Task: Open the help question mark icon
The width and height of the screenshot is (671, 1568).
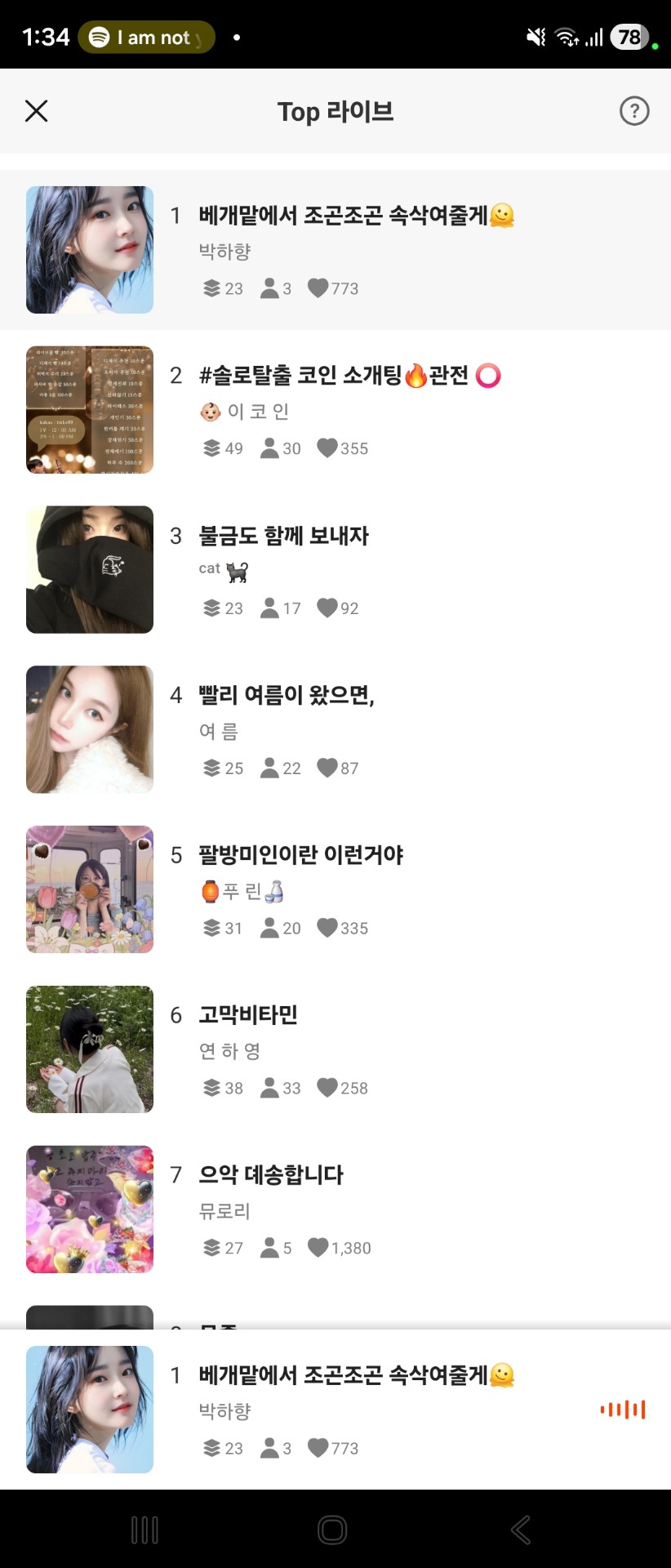Action: pos(634,111)
